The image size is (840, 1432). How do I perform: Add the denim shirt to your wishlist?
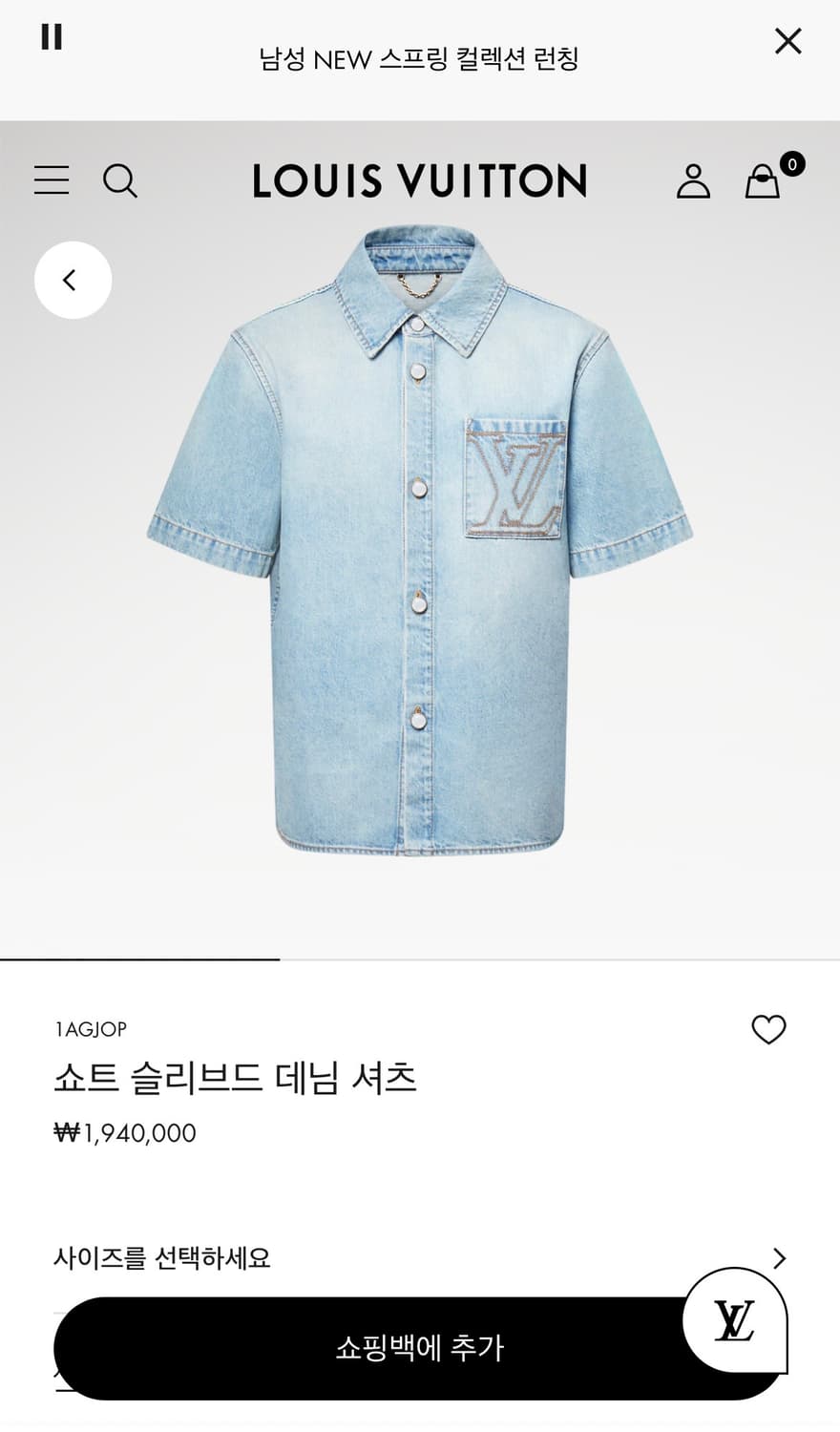pyautogui.click(x=769, y=1030)
